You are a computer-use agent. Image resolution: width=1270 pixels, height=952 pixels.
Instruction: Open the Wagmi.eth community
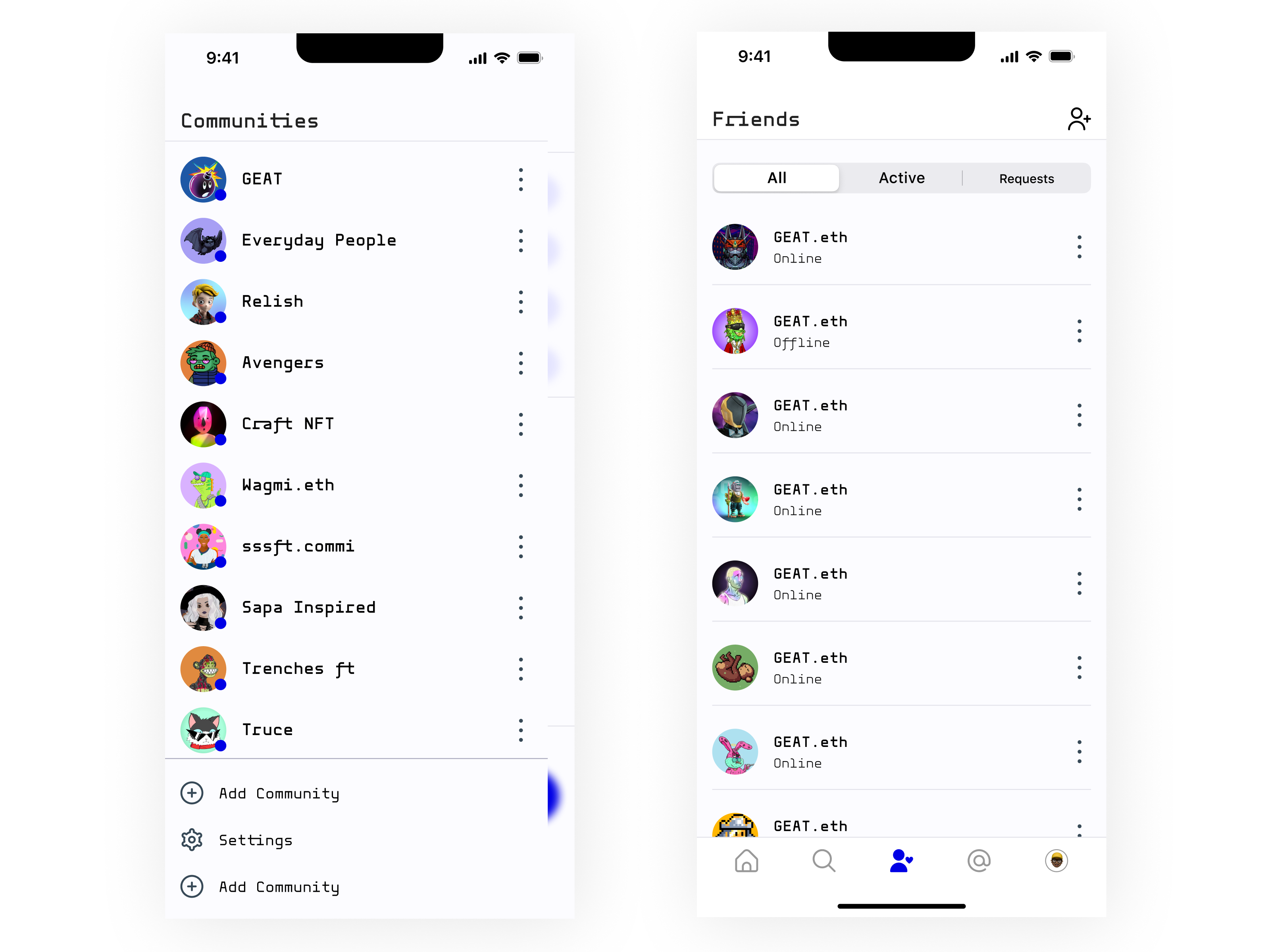[x=288, y=486]
